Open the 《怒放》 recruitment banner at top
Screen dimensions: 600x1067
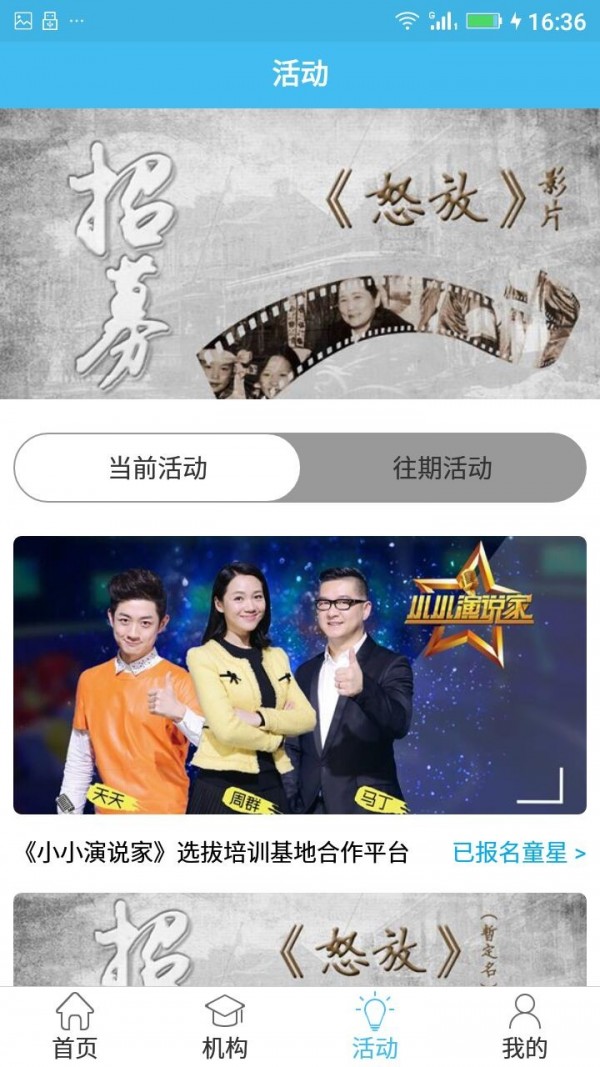point(300,254)
